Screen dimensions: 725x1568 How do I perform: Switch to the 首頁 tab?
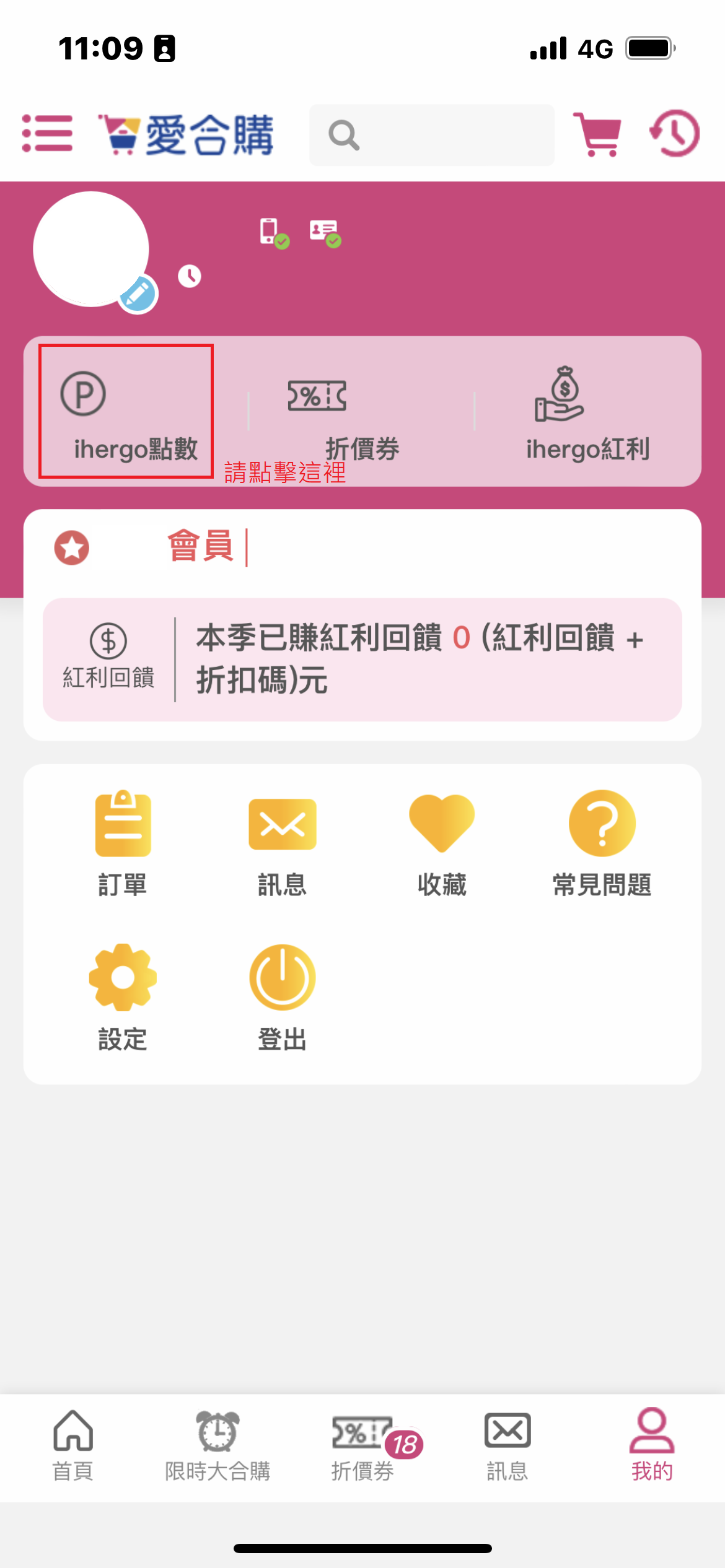pyautogui.click(x=73, y=1445)
